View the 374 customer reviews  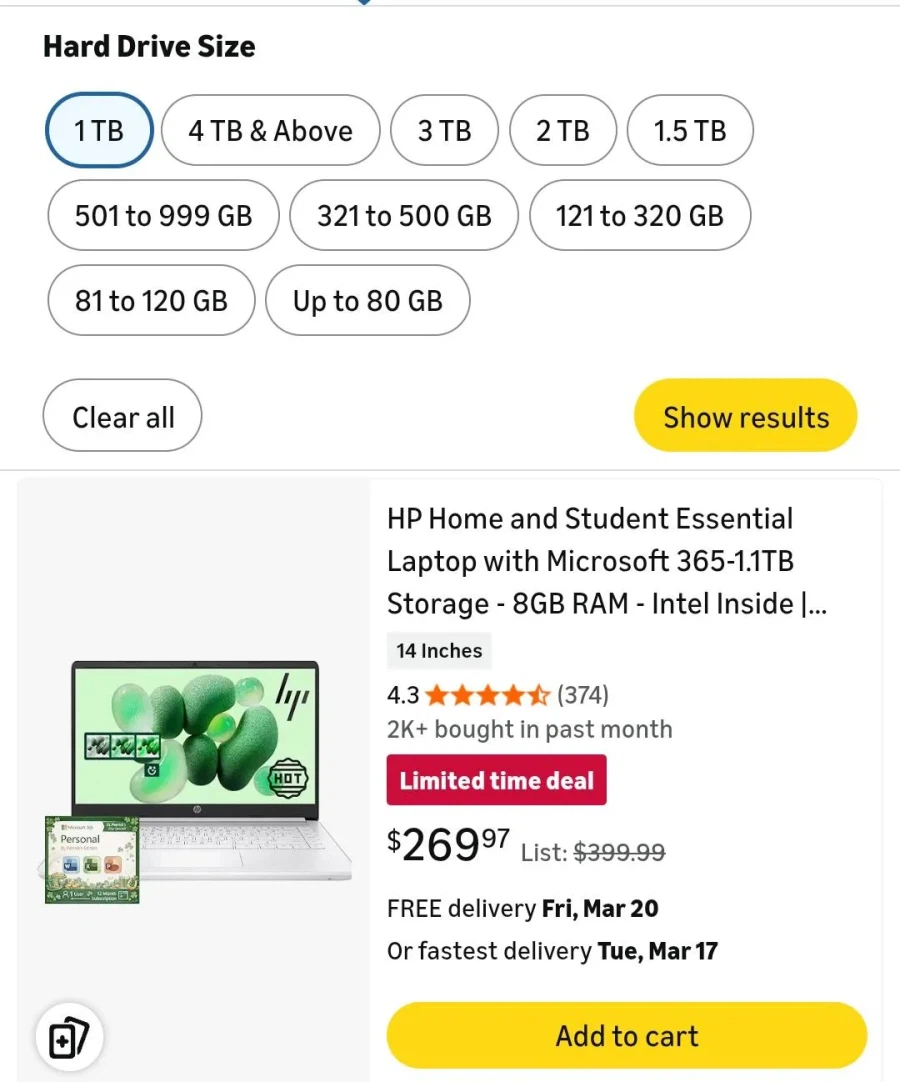click(x=583, y=694)
